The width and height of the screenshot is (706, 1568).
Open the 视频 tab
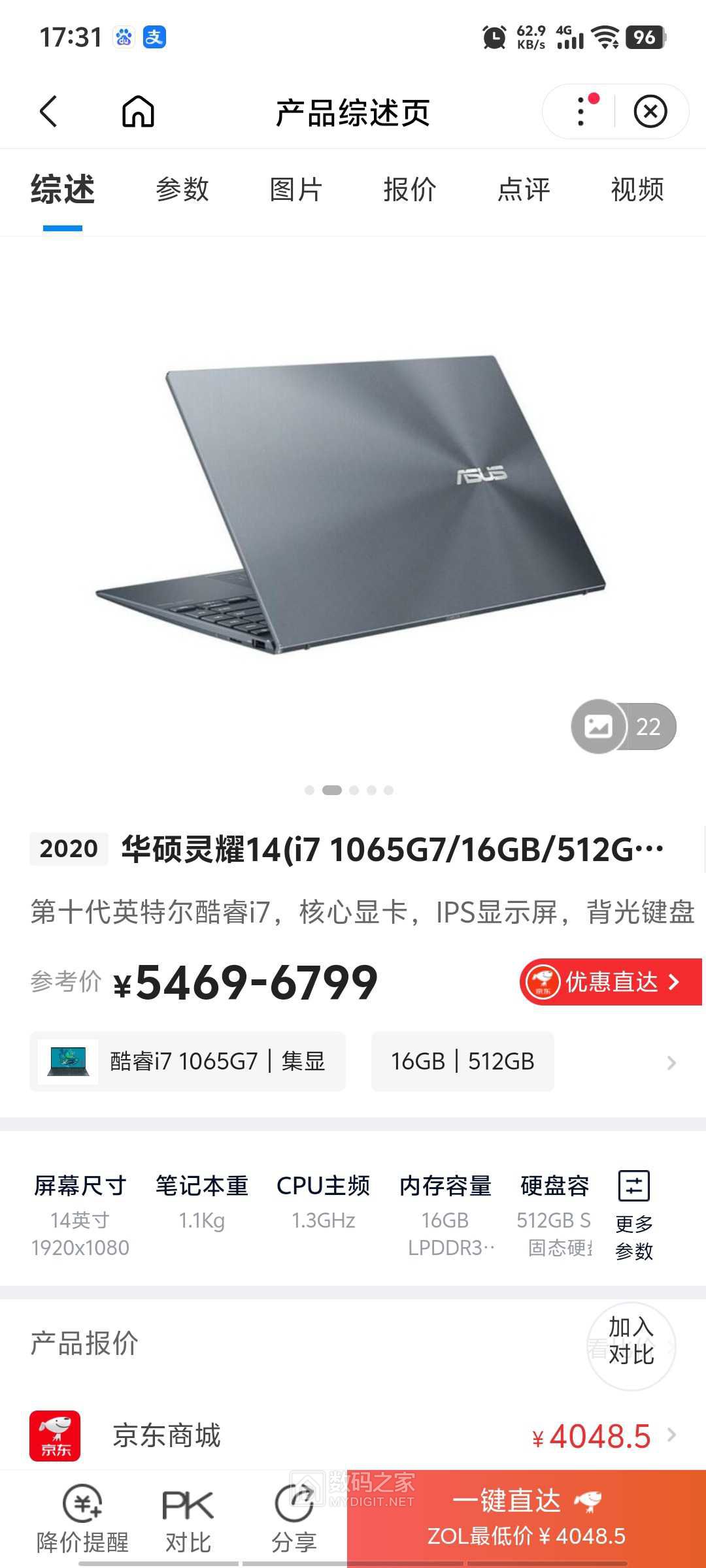(637, 190)
